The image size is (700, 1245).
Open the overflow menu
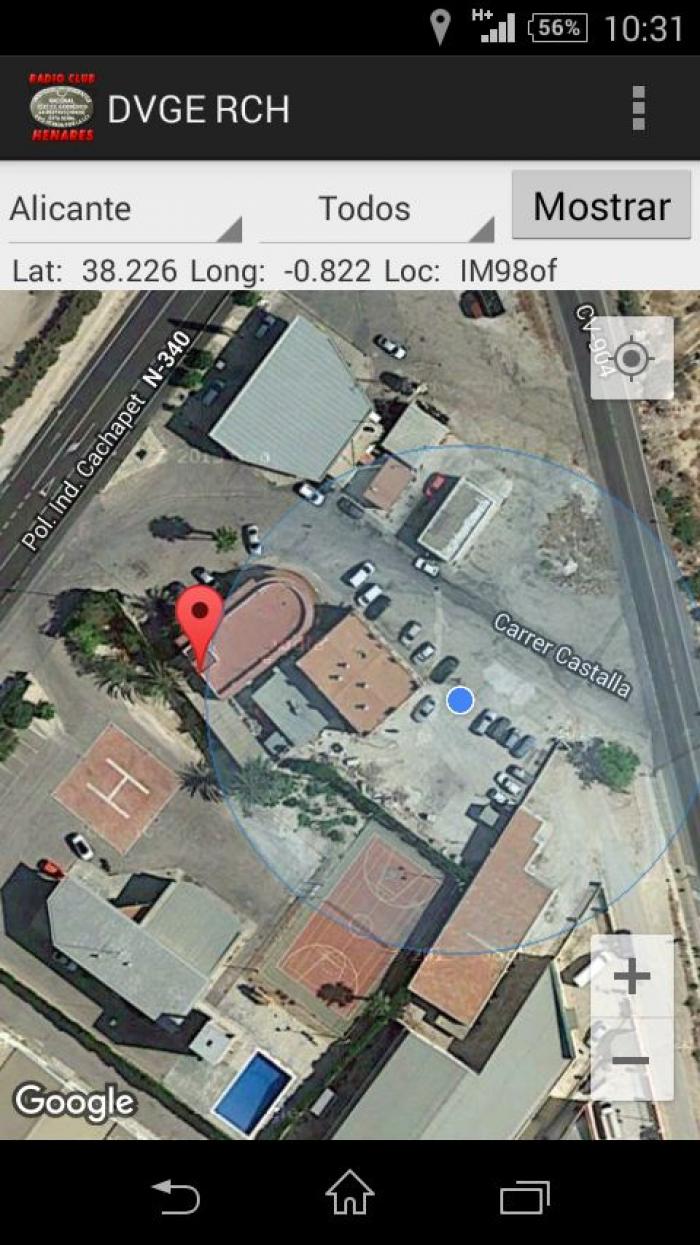[x=638, y=108]
